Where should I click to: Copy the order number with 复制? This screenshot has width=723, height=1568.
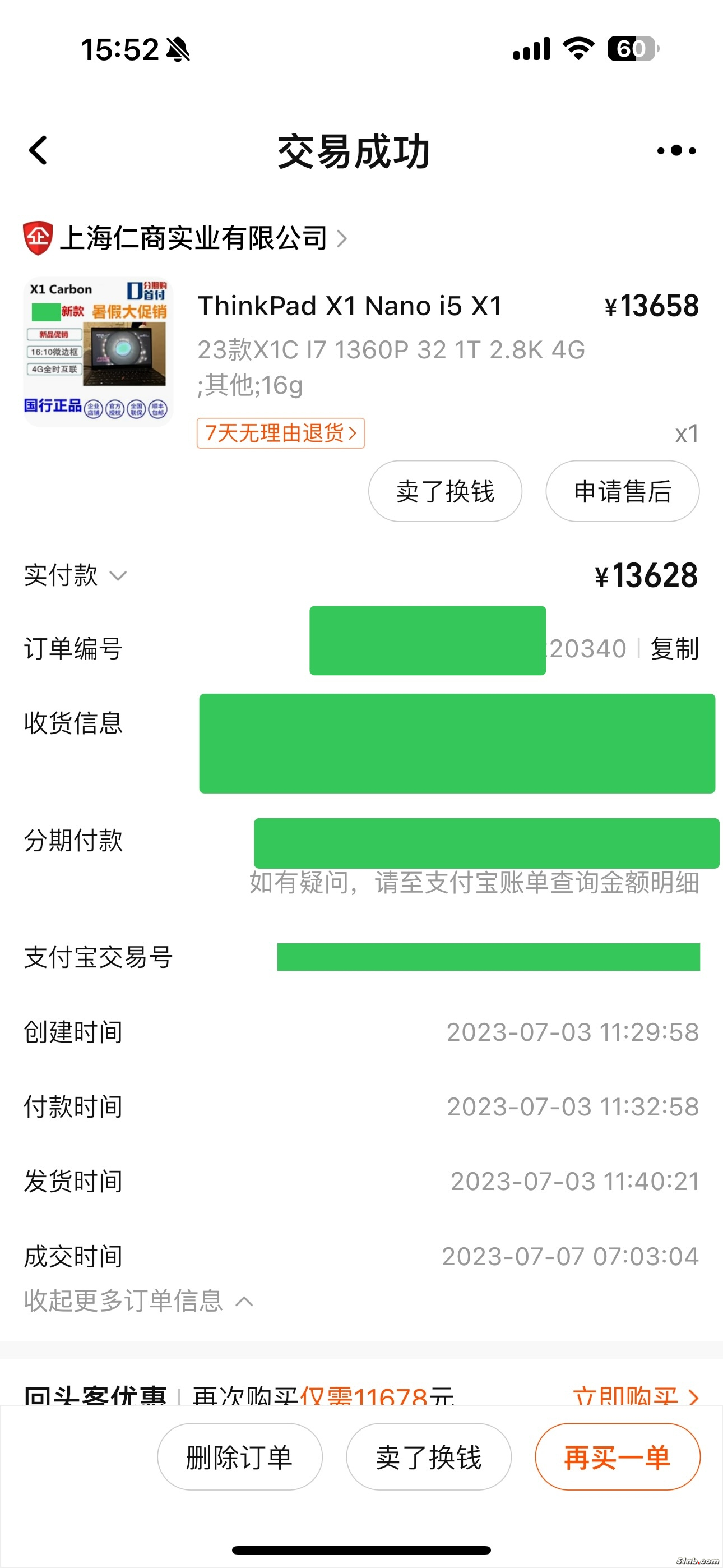pyautogui.click(x=674, y=648)
